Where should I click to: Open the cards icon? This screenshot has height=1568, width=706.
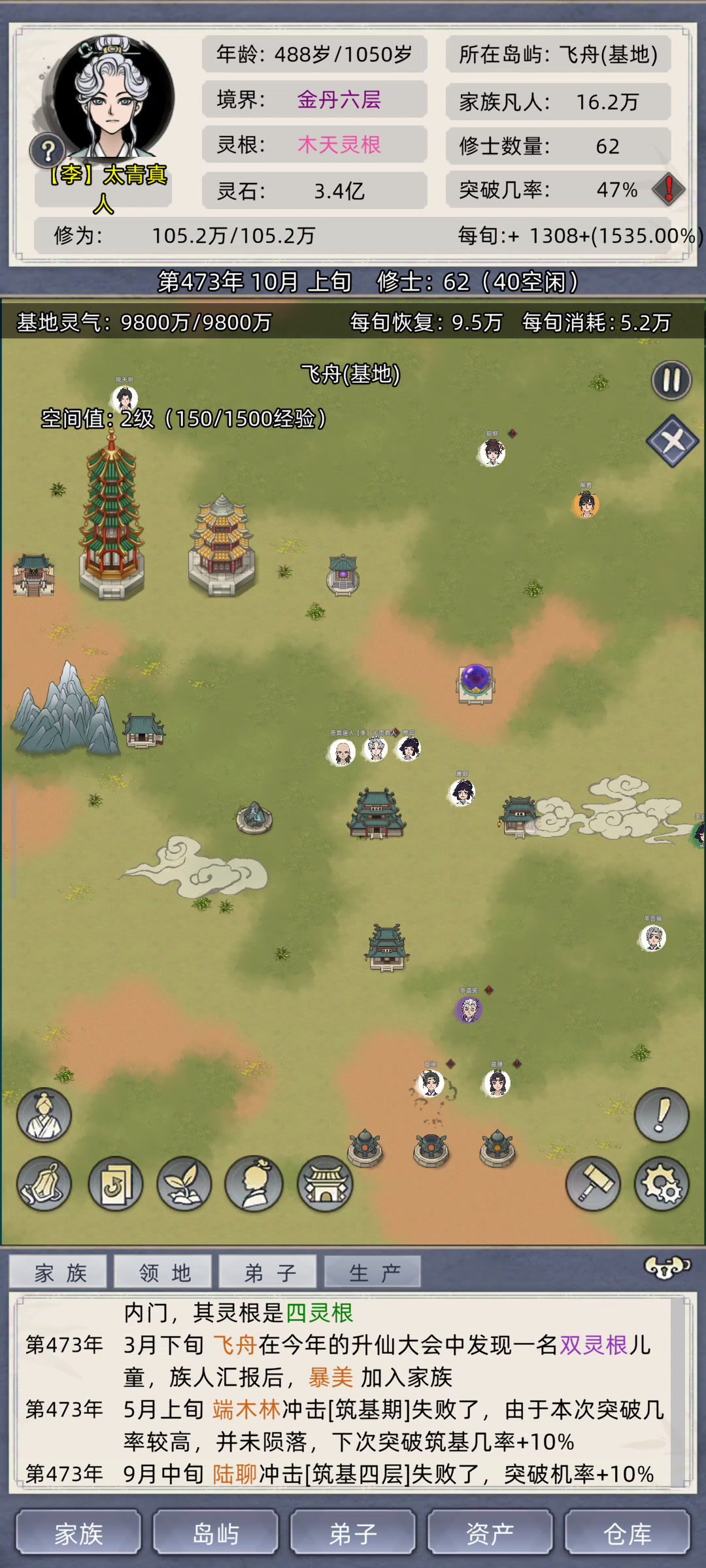click(x=116, y=1184)
